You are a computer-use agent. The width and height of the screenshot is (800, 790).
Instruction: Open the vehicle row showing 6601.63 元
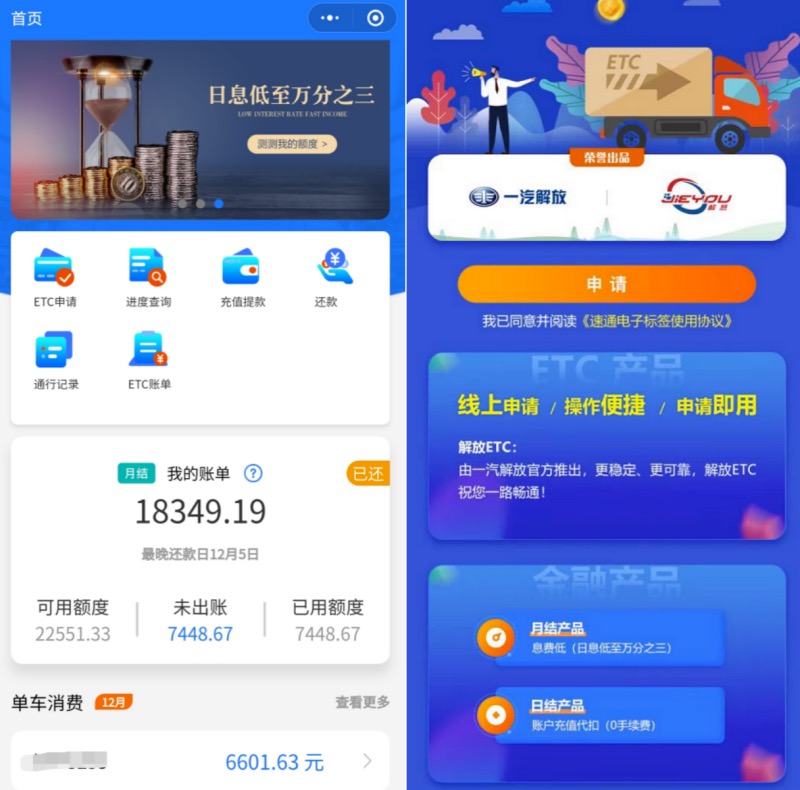(x=200, y=762)
